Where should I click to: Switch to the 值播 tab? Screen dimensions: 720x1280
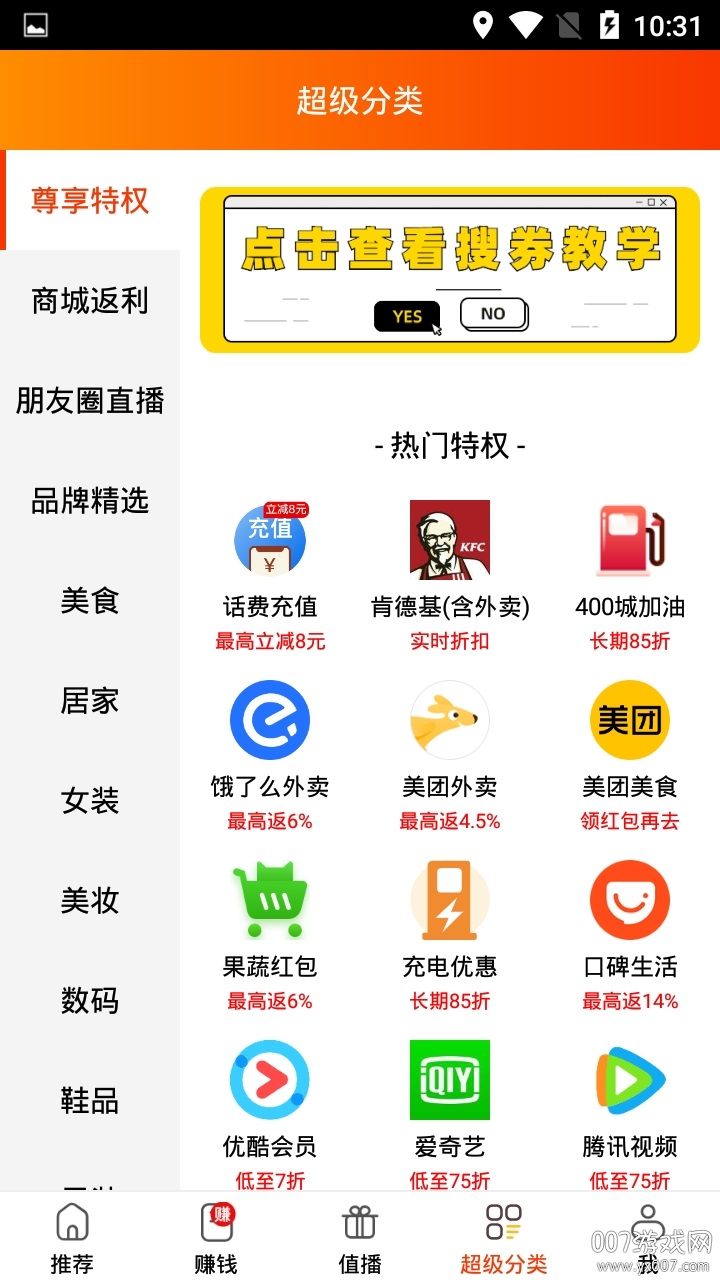coord(360,1238)
